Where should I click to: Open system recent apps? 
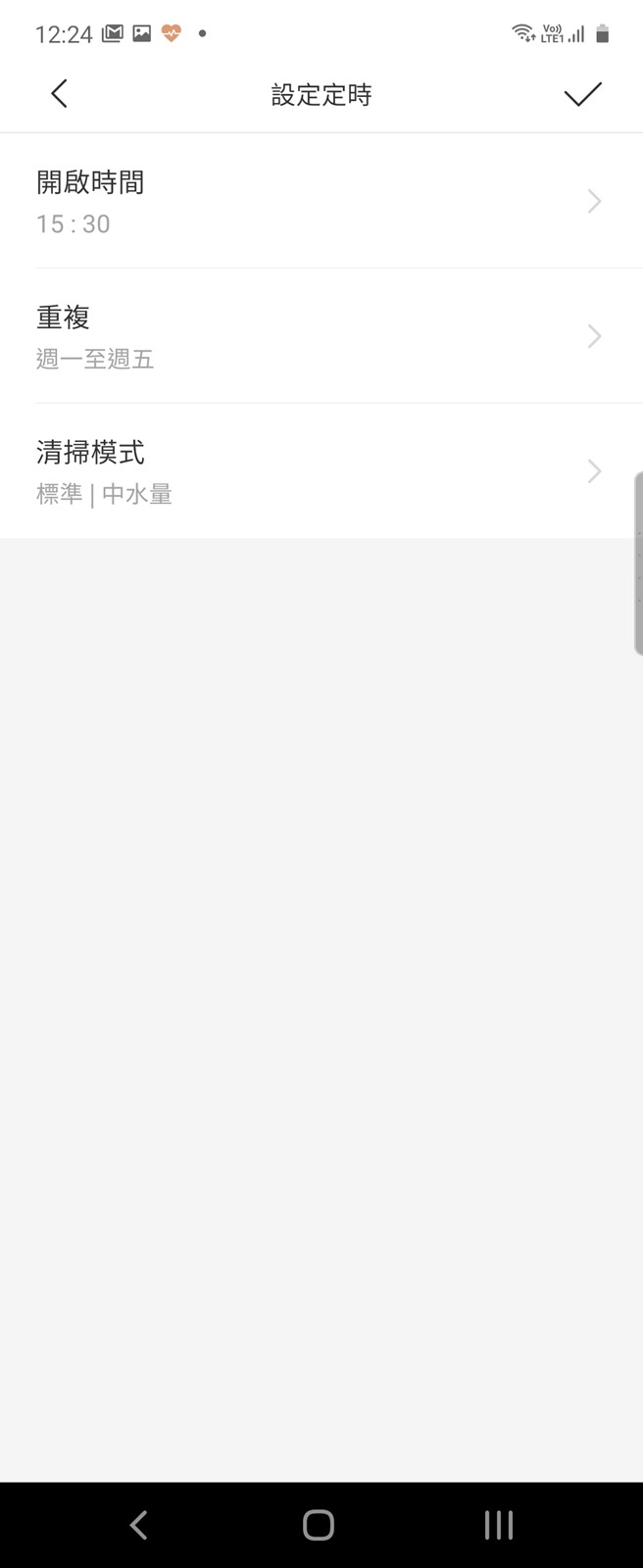pos(498,1525)
